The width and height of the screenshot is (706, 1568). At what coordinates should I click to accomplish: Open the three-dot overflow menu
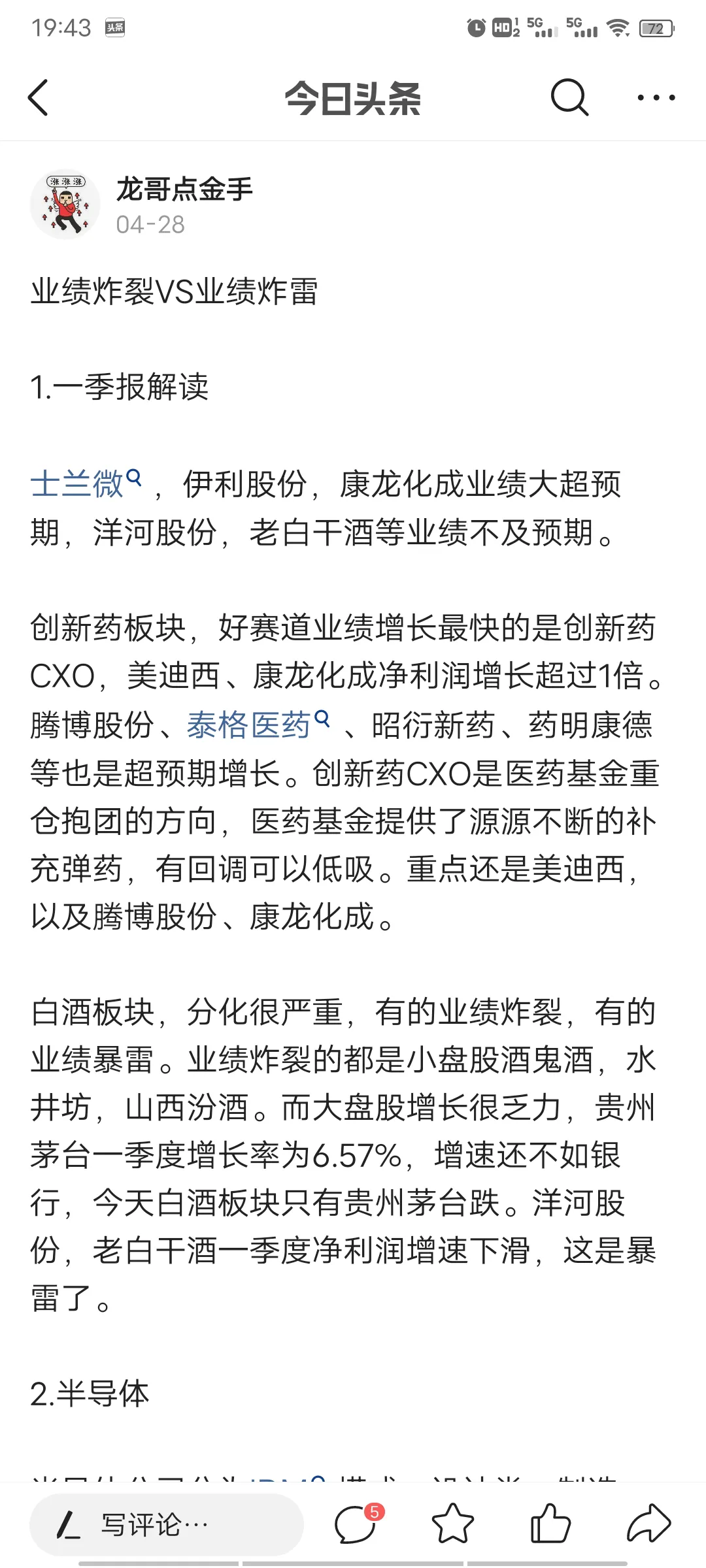tap(656, 98)
